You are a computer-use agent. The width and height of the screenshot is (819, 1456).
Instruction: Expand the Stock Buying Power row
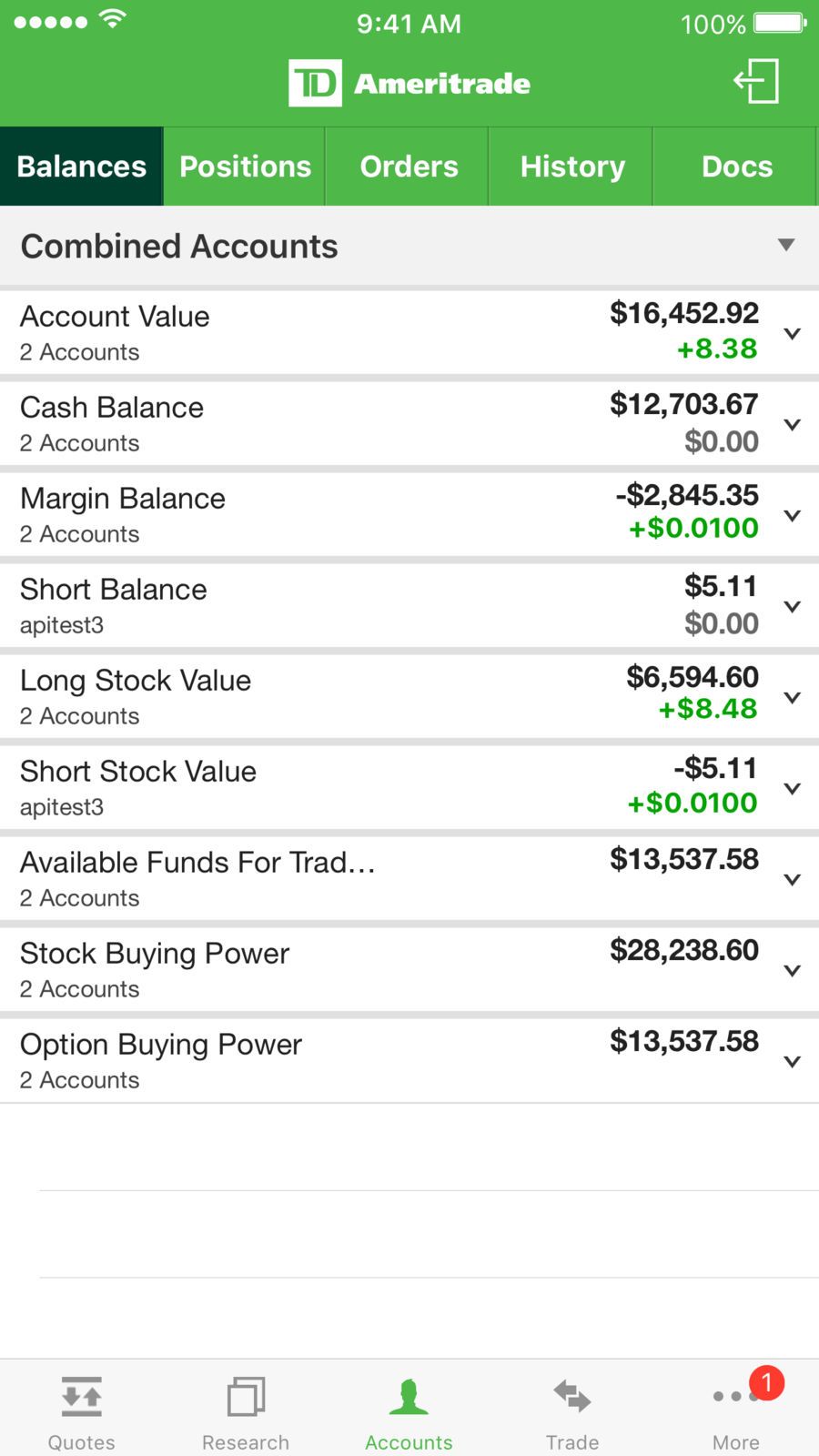click(792, 970)
